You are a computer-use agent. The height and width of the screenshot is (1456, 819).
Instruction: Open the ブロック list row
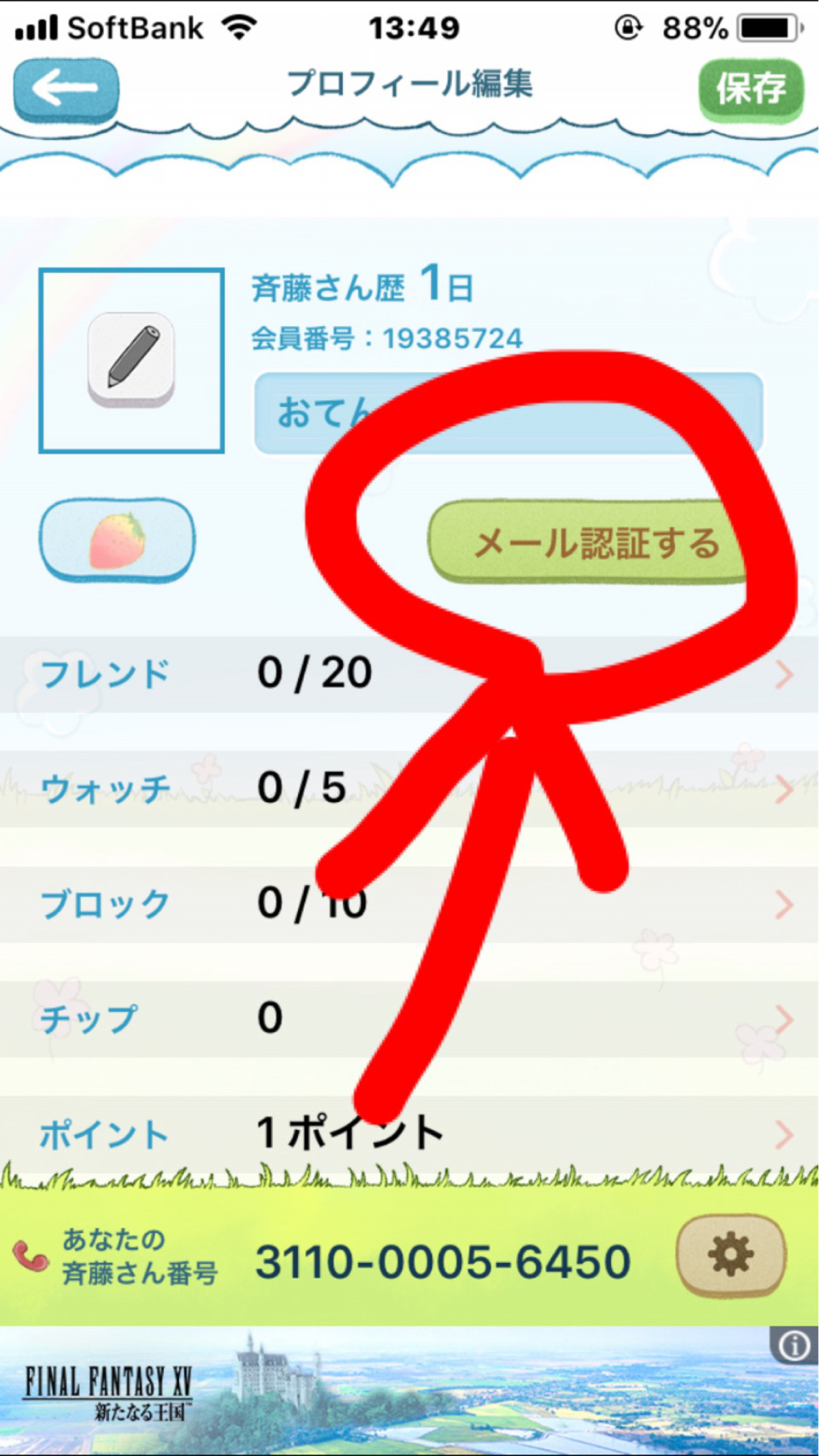tap(409, 904)
